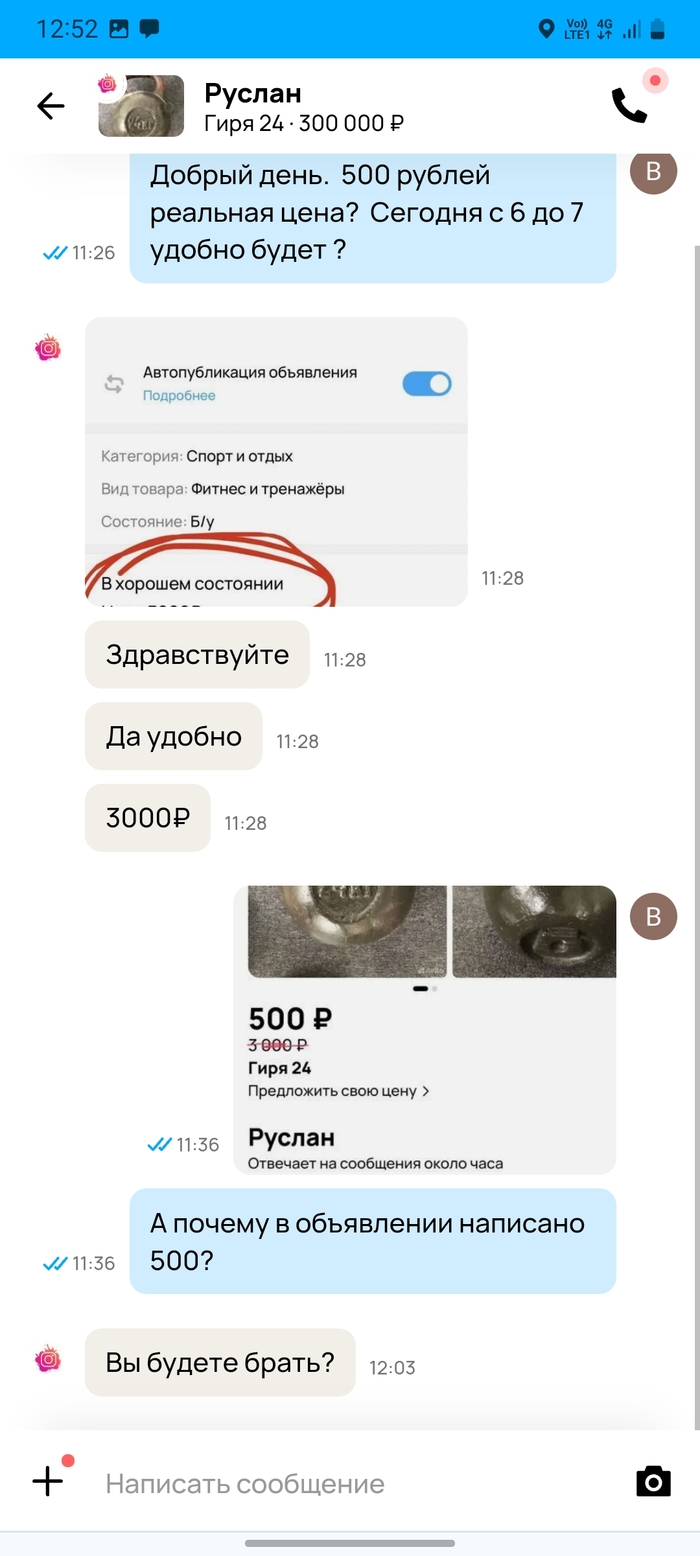Tap the Написать сообщение message field
This screenshot has height=1556, width=700.
click(x=350, y=1483)
